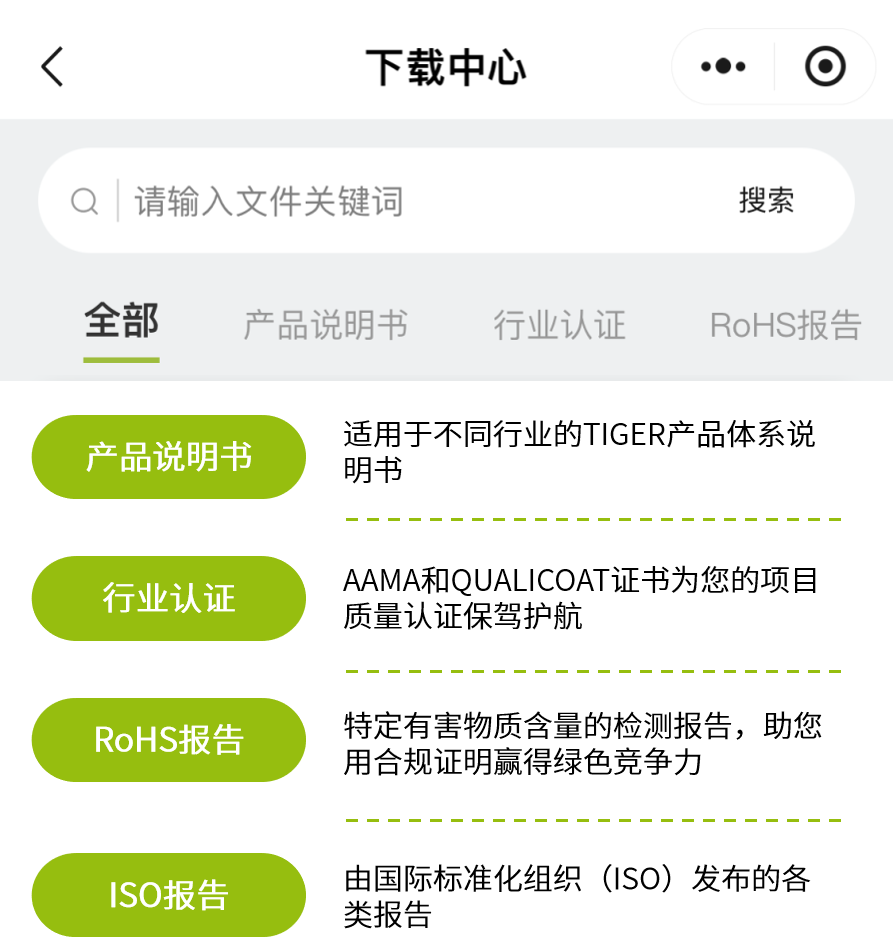Switch to the 产品说明书 tab

(x=325, y=324)
